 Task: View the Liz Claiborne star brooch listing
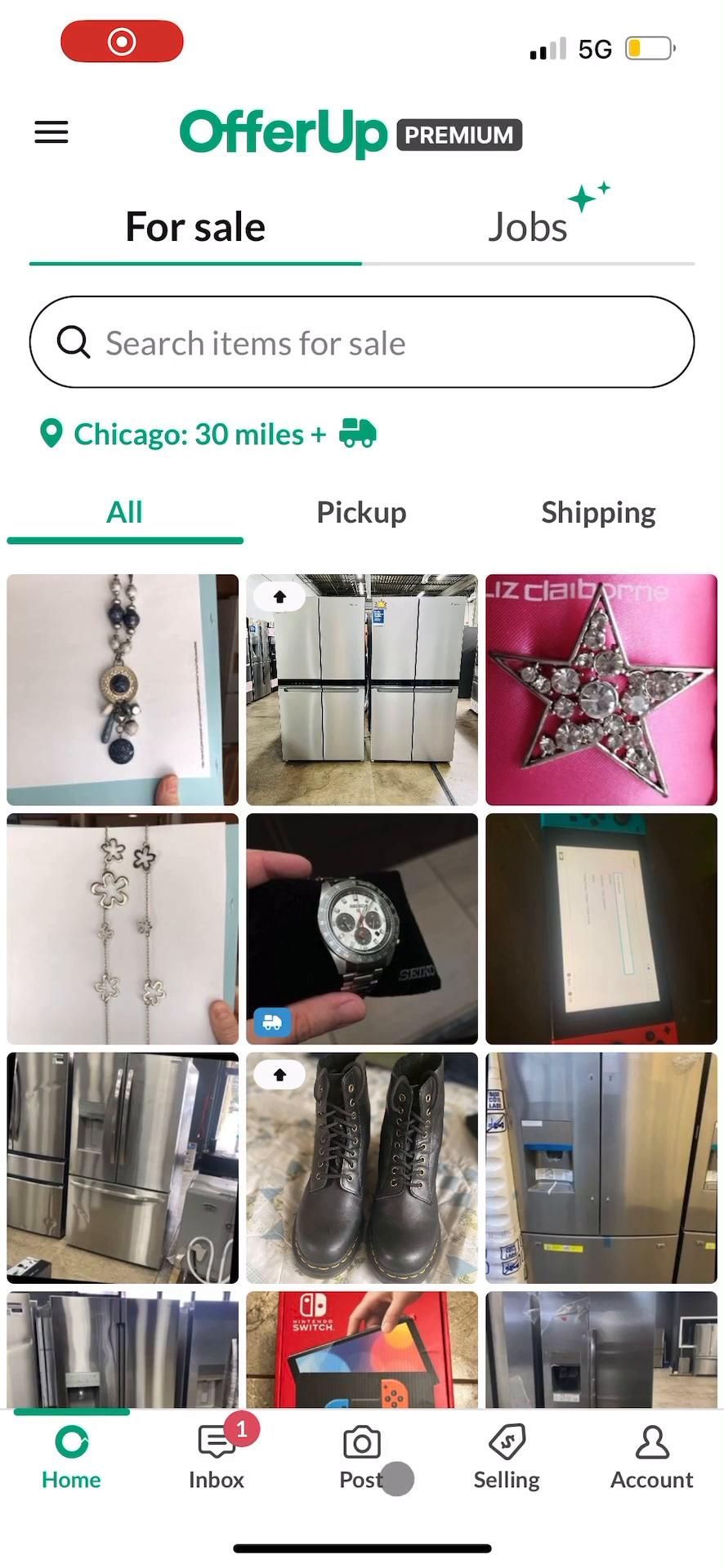601,689
